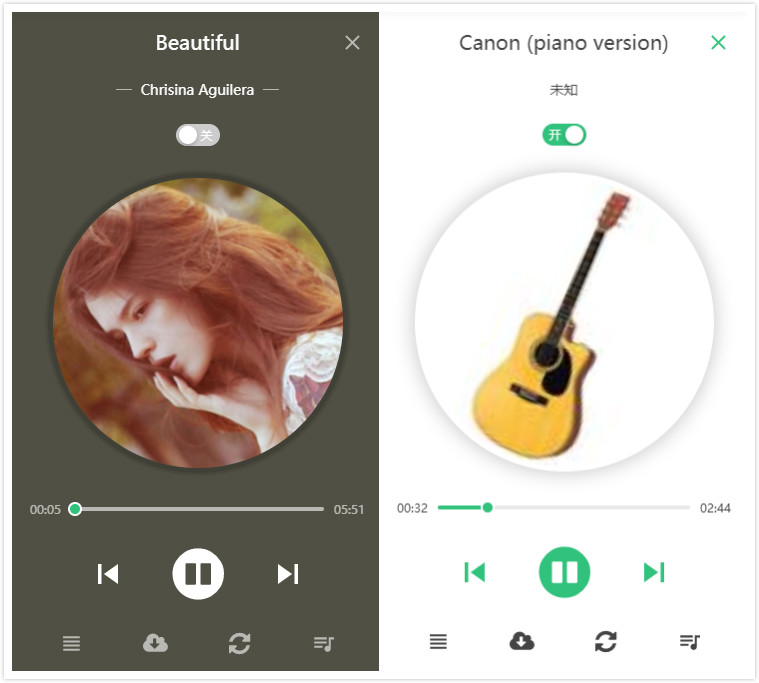
Task: Skip to previous track in Beautiful player
Action: [x=108, y=573]
